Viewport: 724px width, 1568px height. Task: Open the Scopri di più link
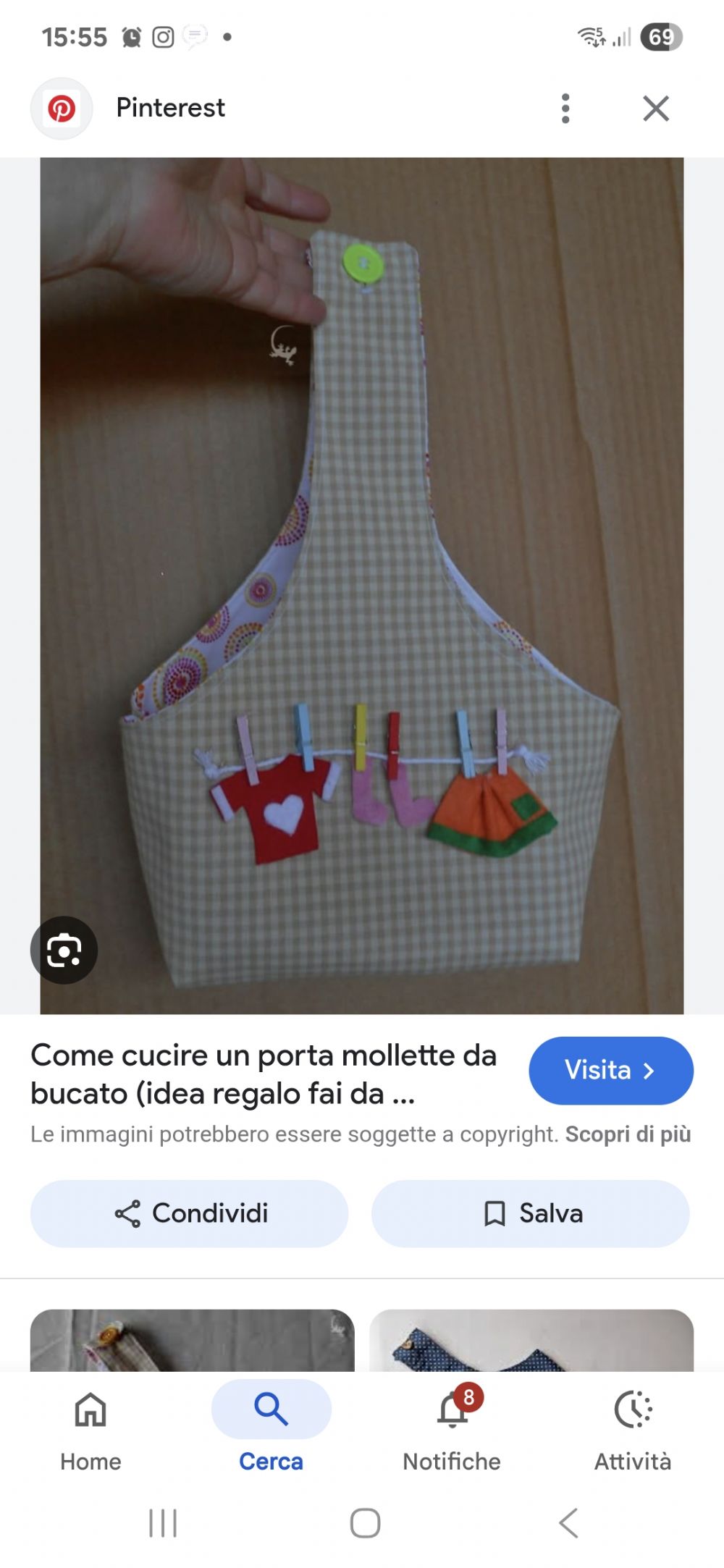(628, 1134)
